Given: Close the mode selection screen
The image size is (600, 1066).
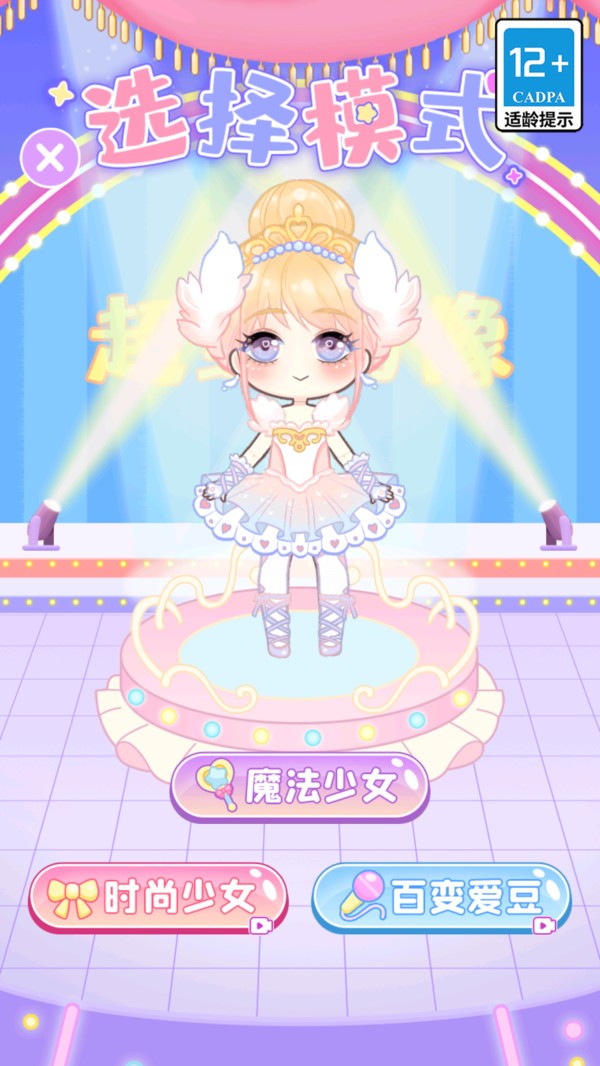Looking at the screenshot, I should tap(50, 159).
